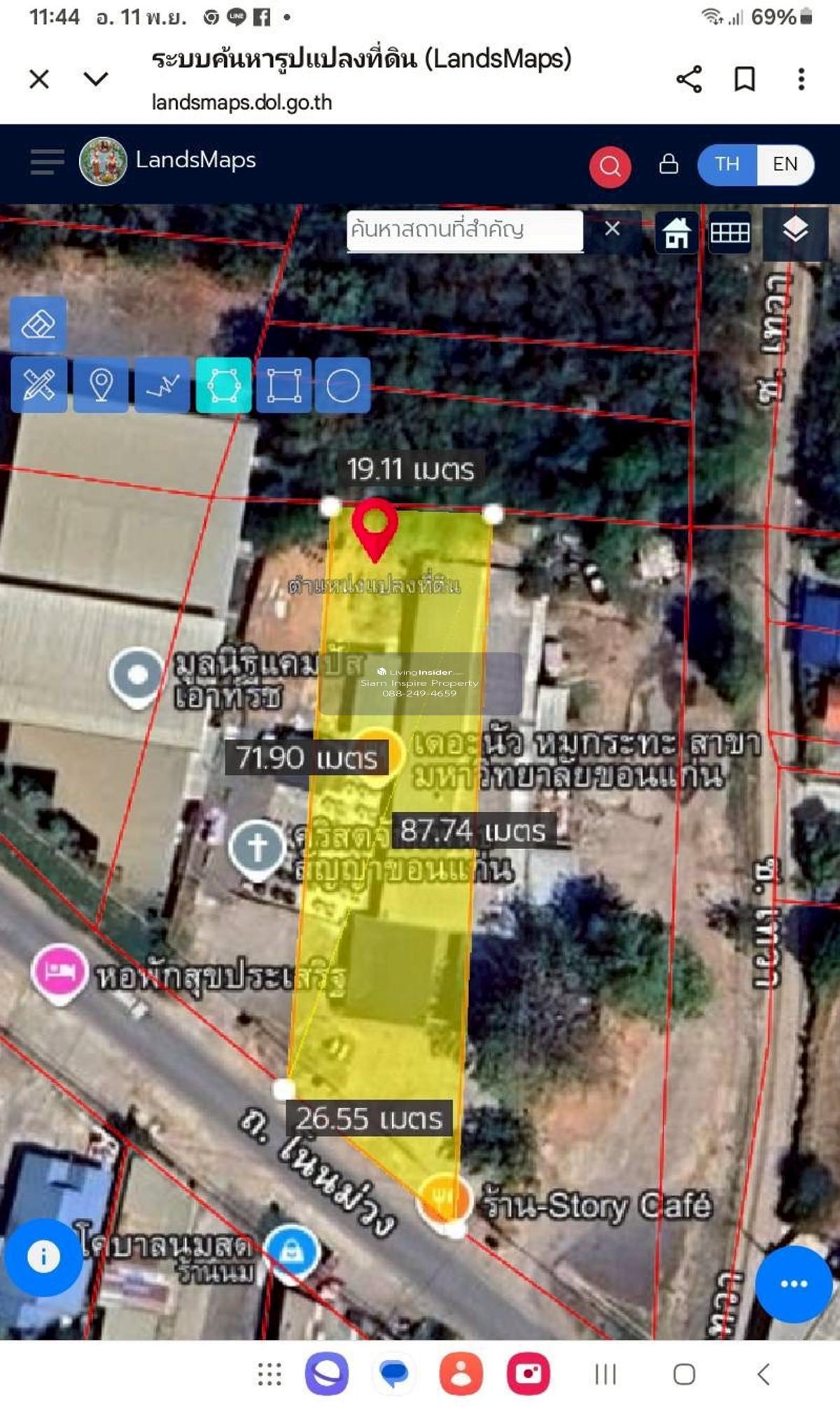This screenshot has width=840, height=1407.
Task: Open the browser overflow menu
Action: pyautogui.click(x=801, y=79)
